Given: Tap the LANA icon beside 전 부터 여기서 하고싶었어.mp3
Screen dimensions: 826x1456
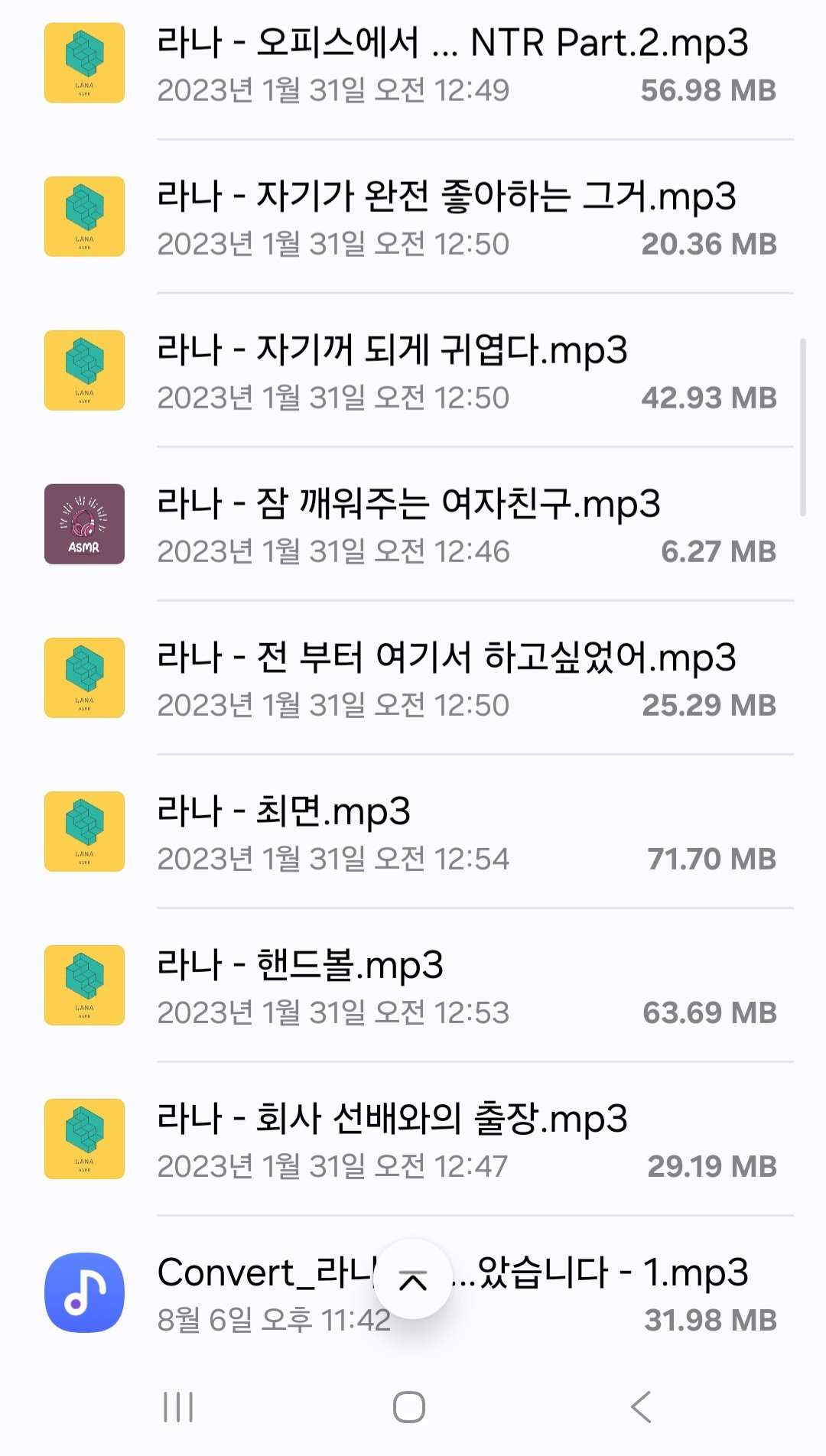Looking at the screenshot, I should click(84, 678).
